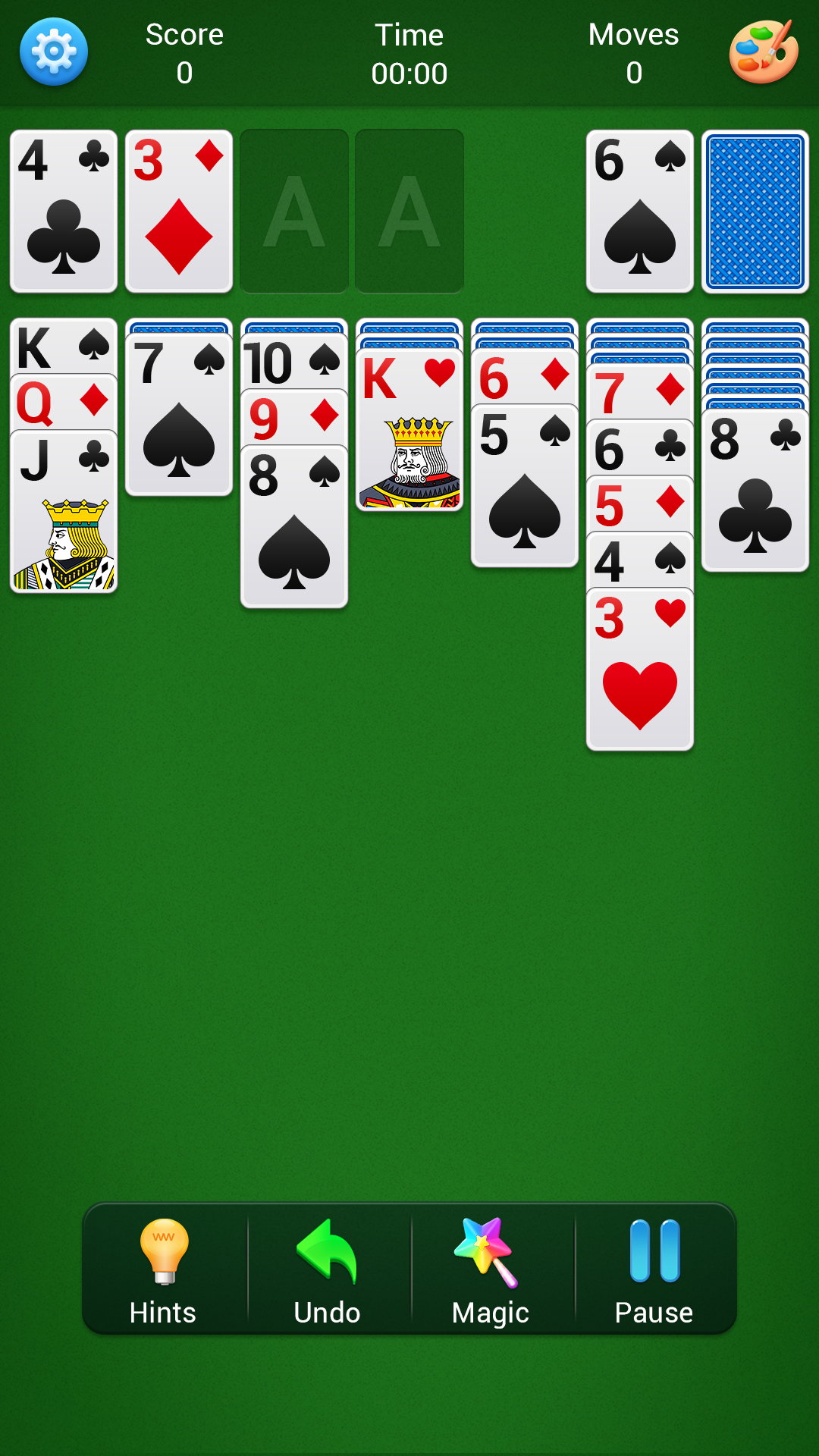Use the Magic wand
The height and width of the screenshot is (1456, 819).
point(490,1268)
